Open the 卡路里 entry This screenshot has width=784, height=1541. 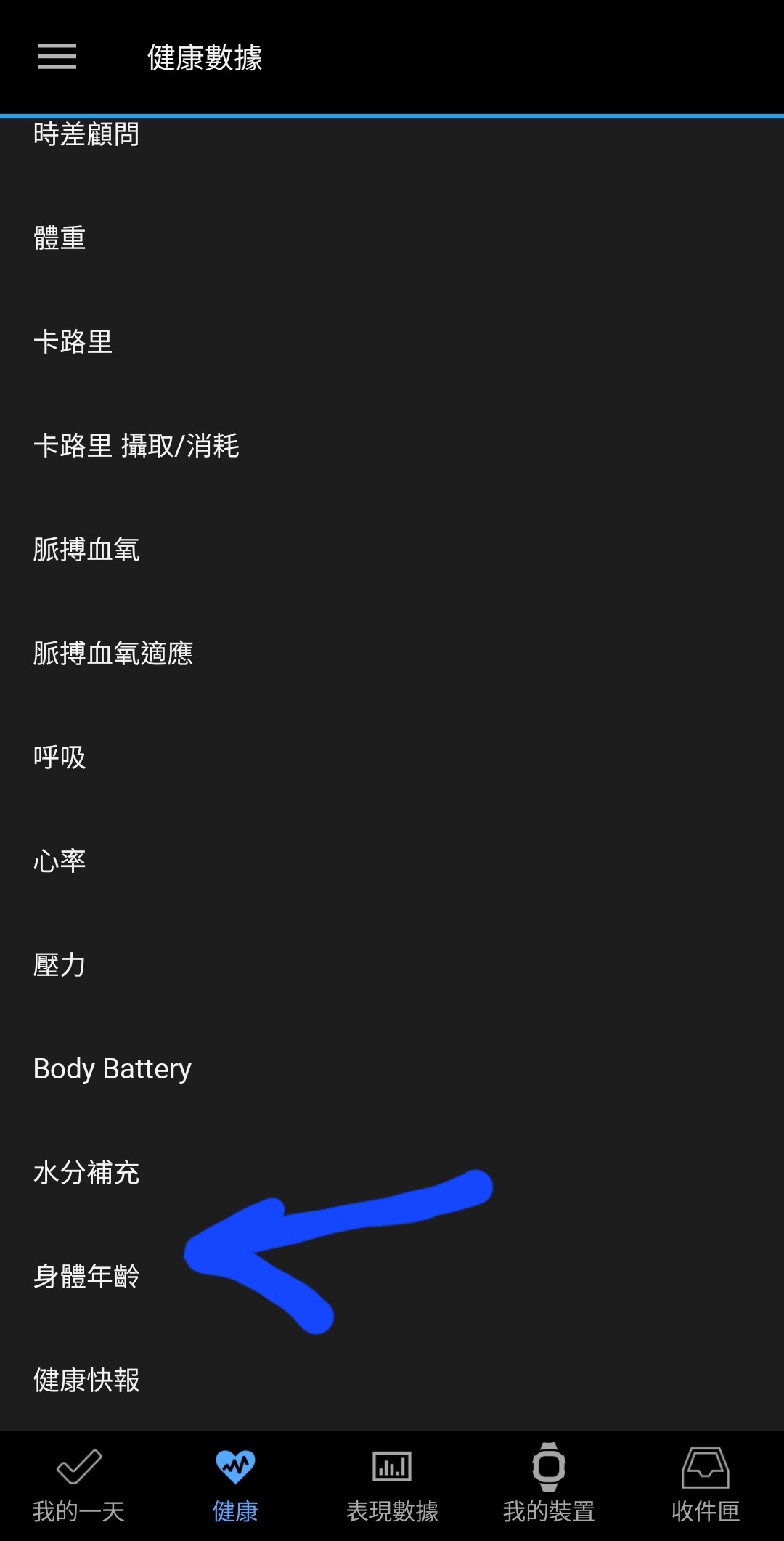[x=392, y=342]
